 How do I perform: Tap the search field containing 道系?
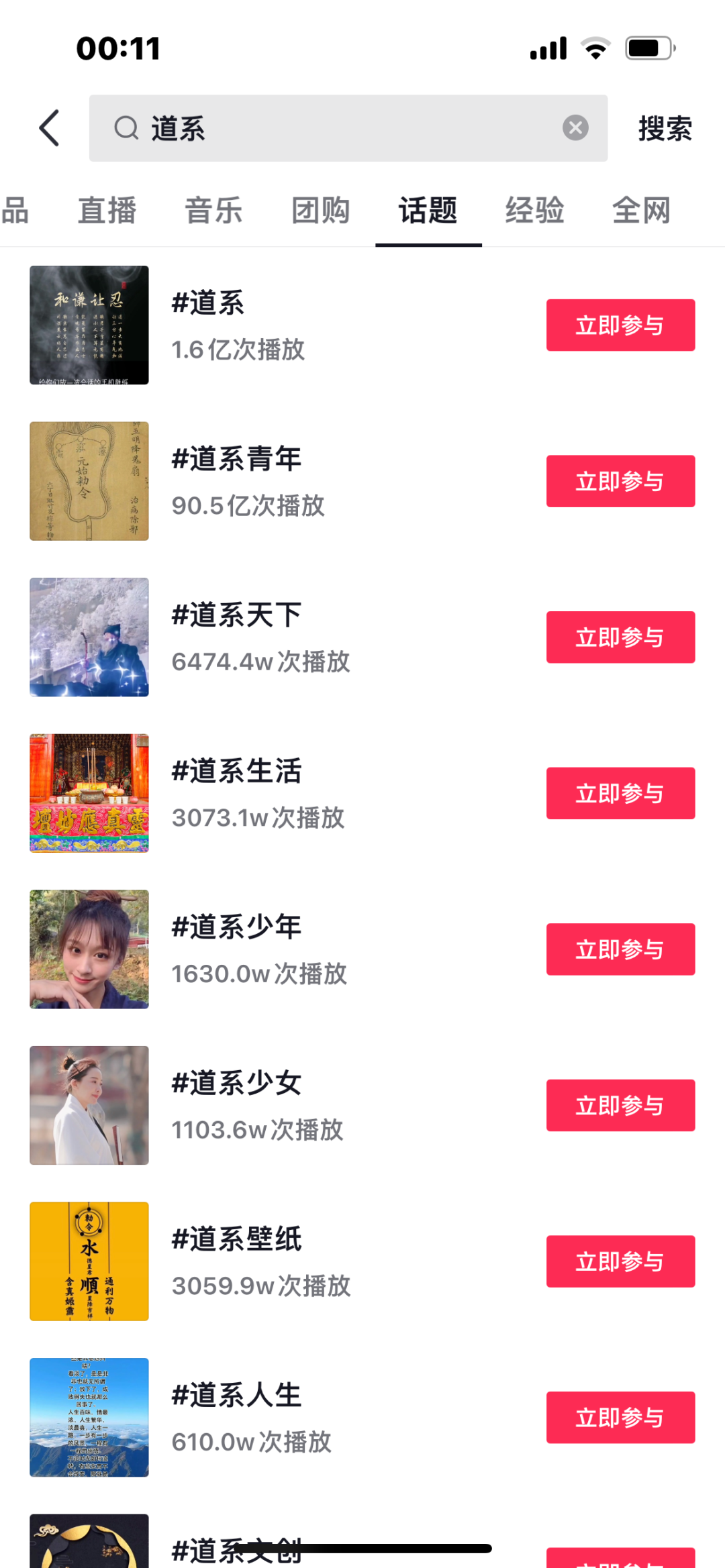pyautogui.click(x=336, y=128)
